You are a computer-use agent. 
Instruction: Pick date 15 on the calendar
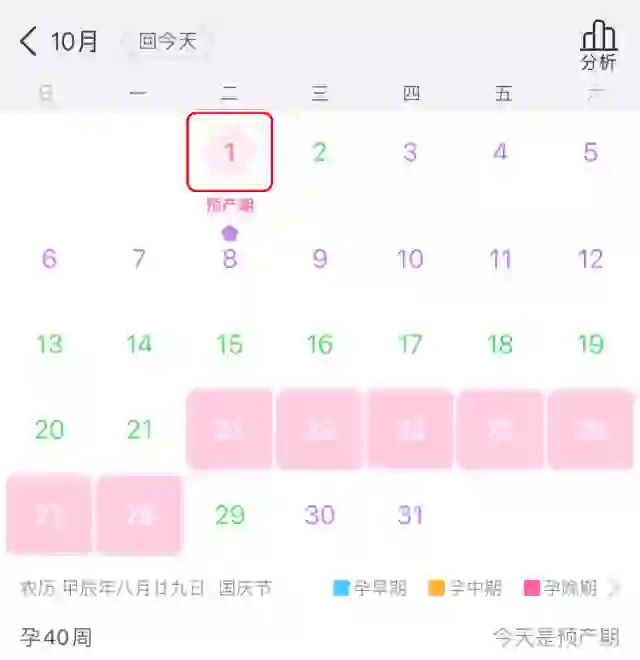click(230, 344)
